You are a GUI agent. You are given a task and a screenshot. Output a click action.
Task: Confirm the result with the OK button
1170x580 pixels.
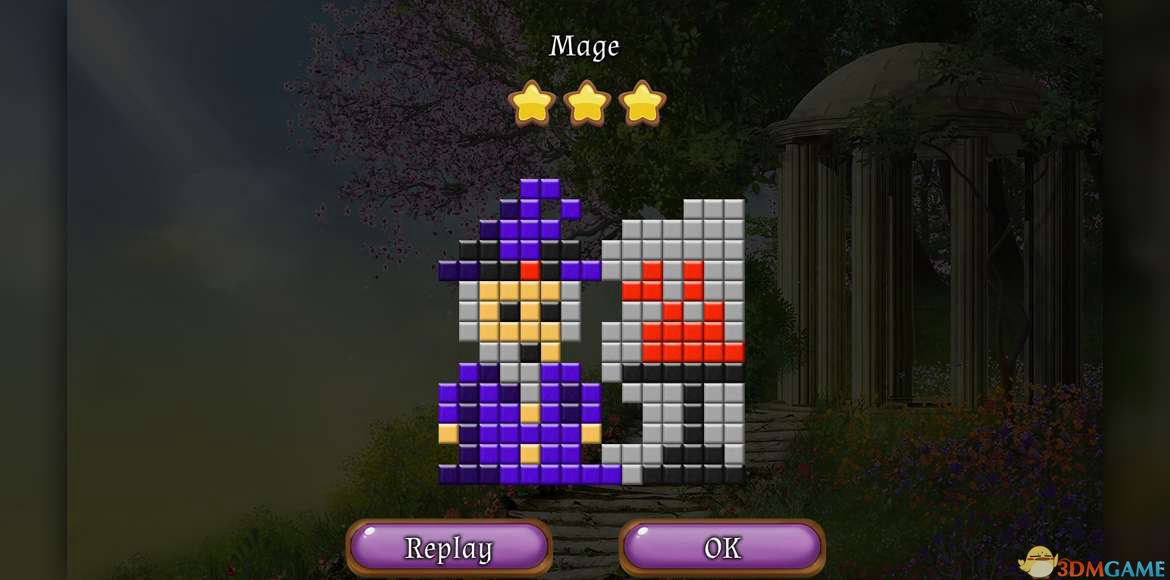pyautogui.click(x=722, y=548)
